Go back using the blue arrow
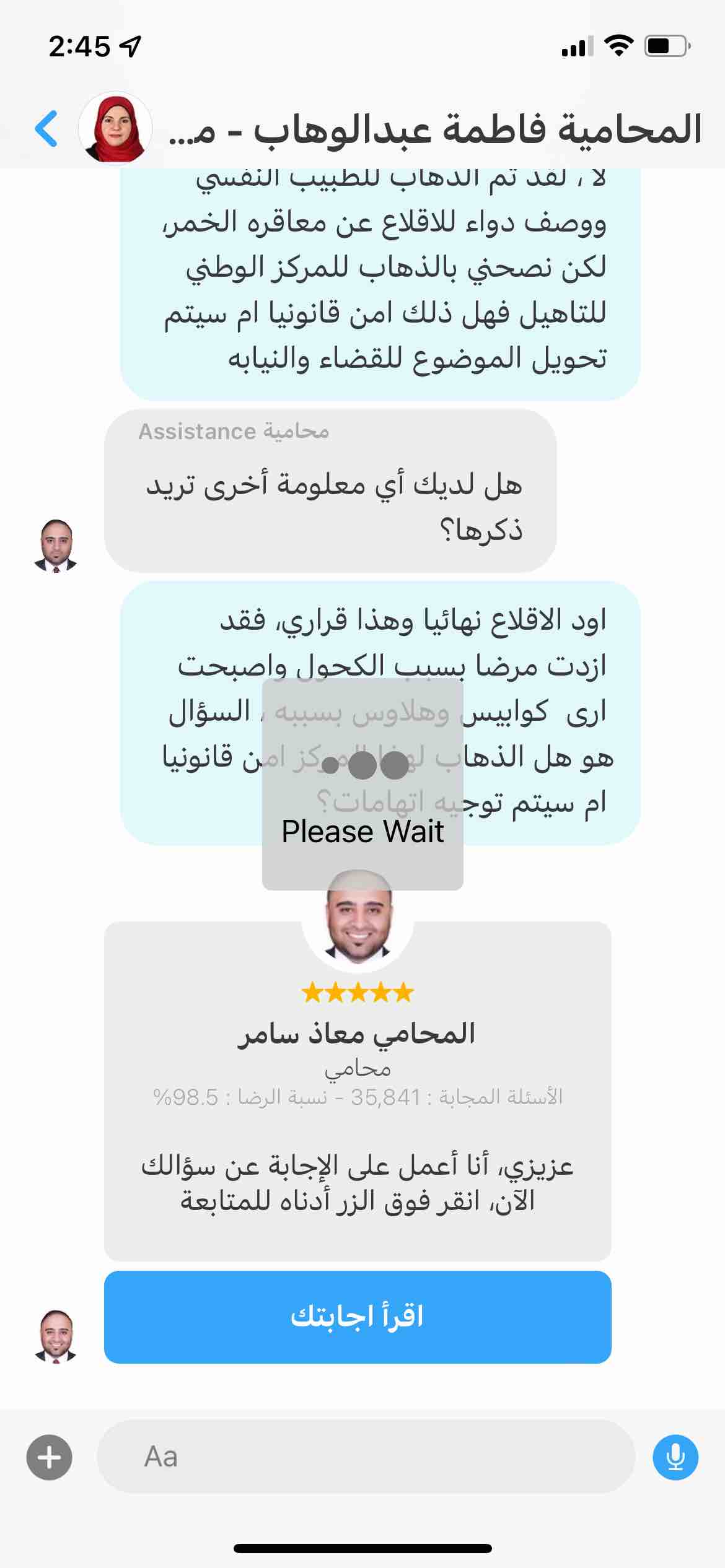 click(47, 129)
